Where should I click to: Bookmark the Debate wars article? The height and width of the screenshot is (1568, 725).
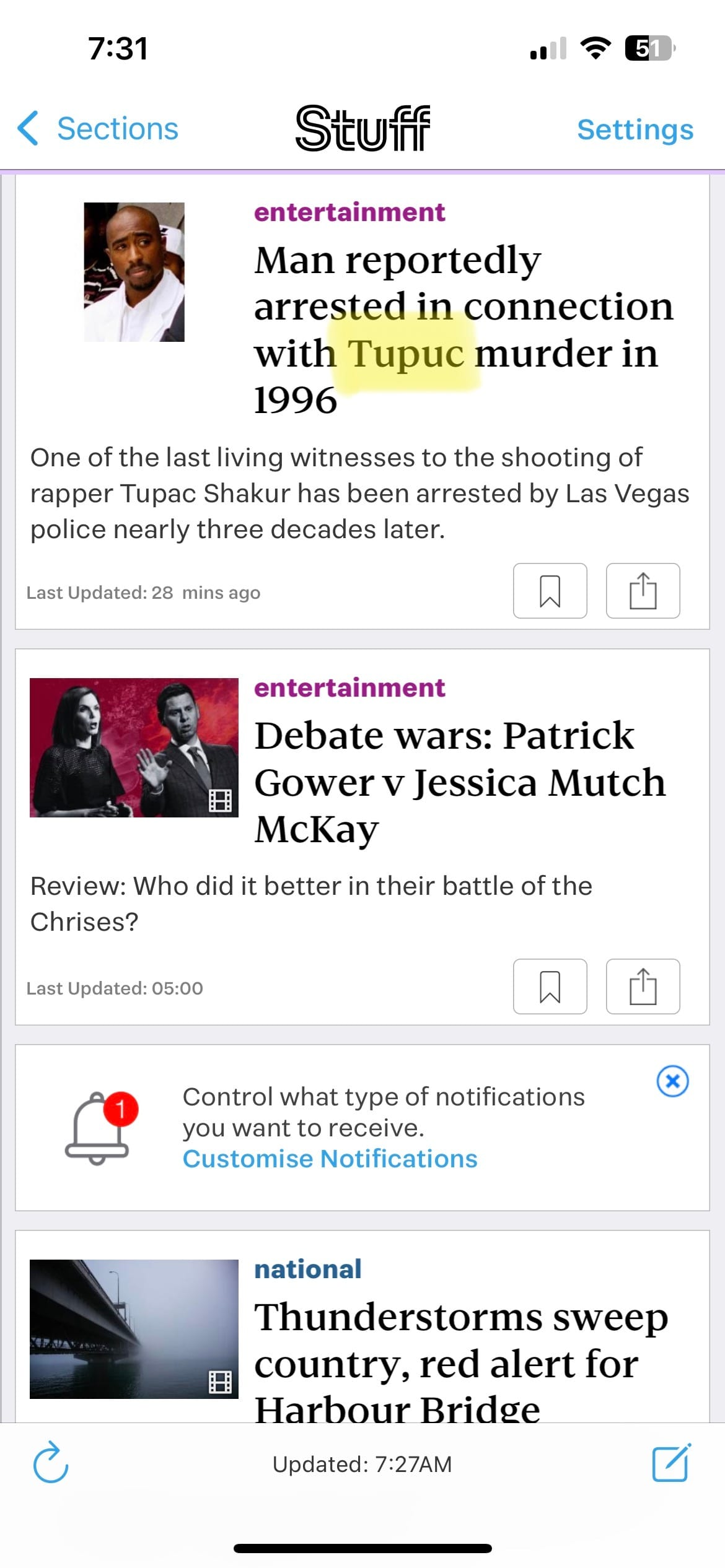[550, 987]
